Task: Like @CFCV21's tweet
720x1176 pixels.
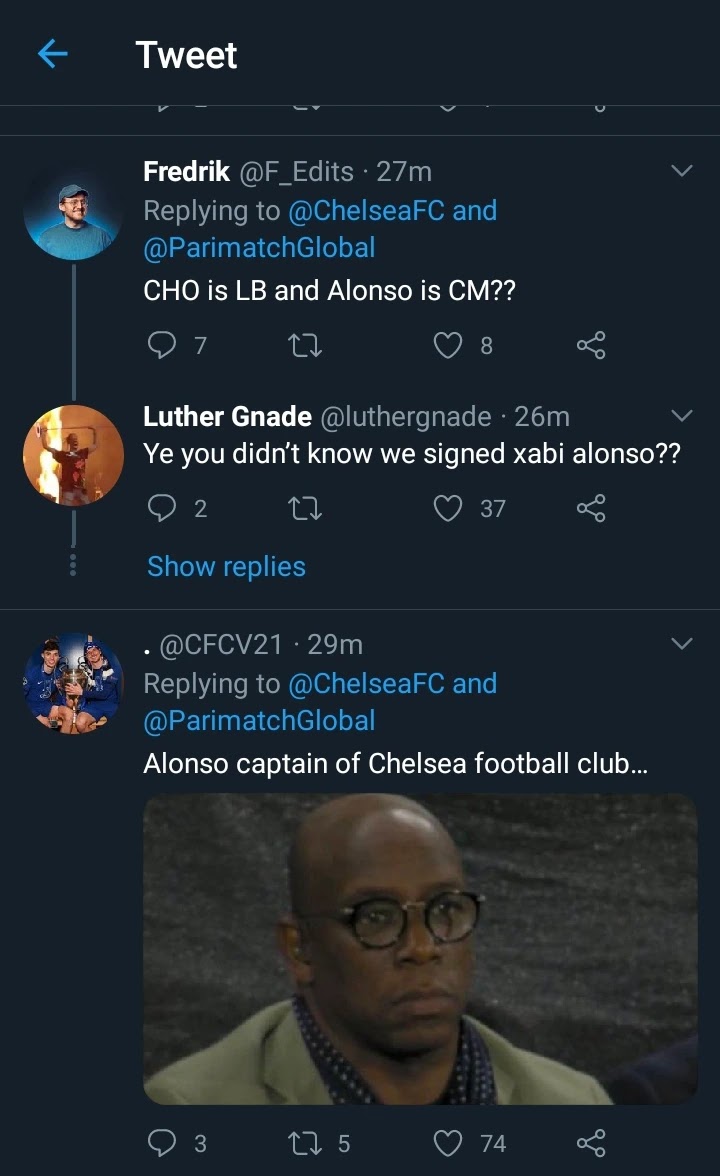Action: point(447,1143)
